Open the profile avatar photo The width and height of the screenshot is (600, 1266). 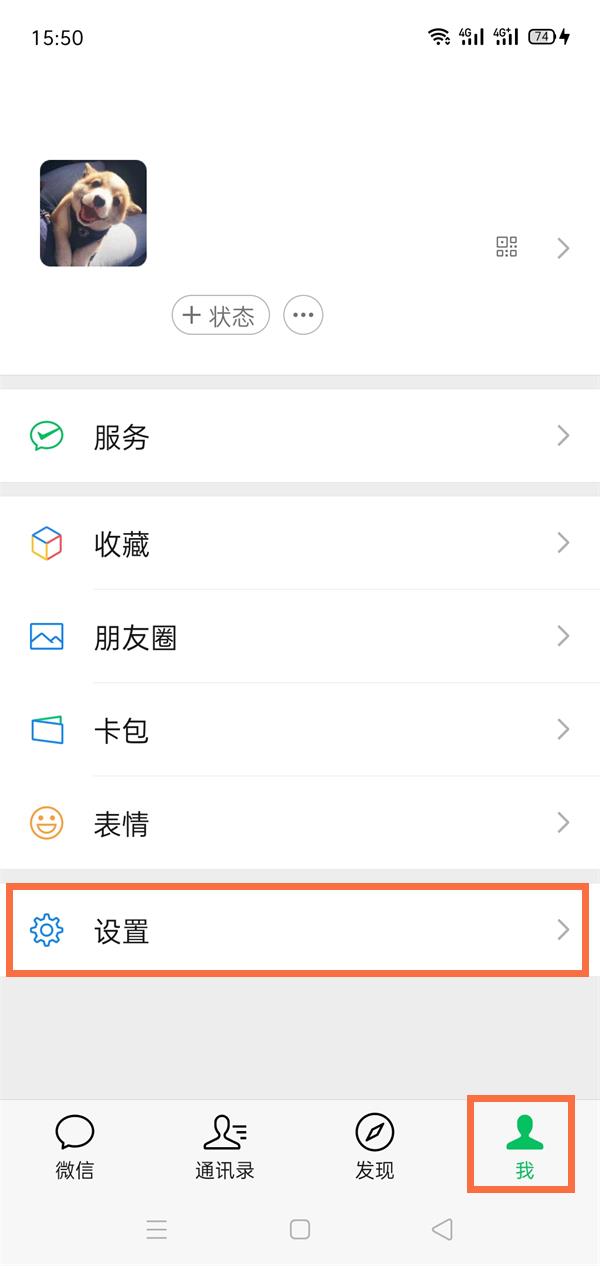[93, 213]
